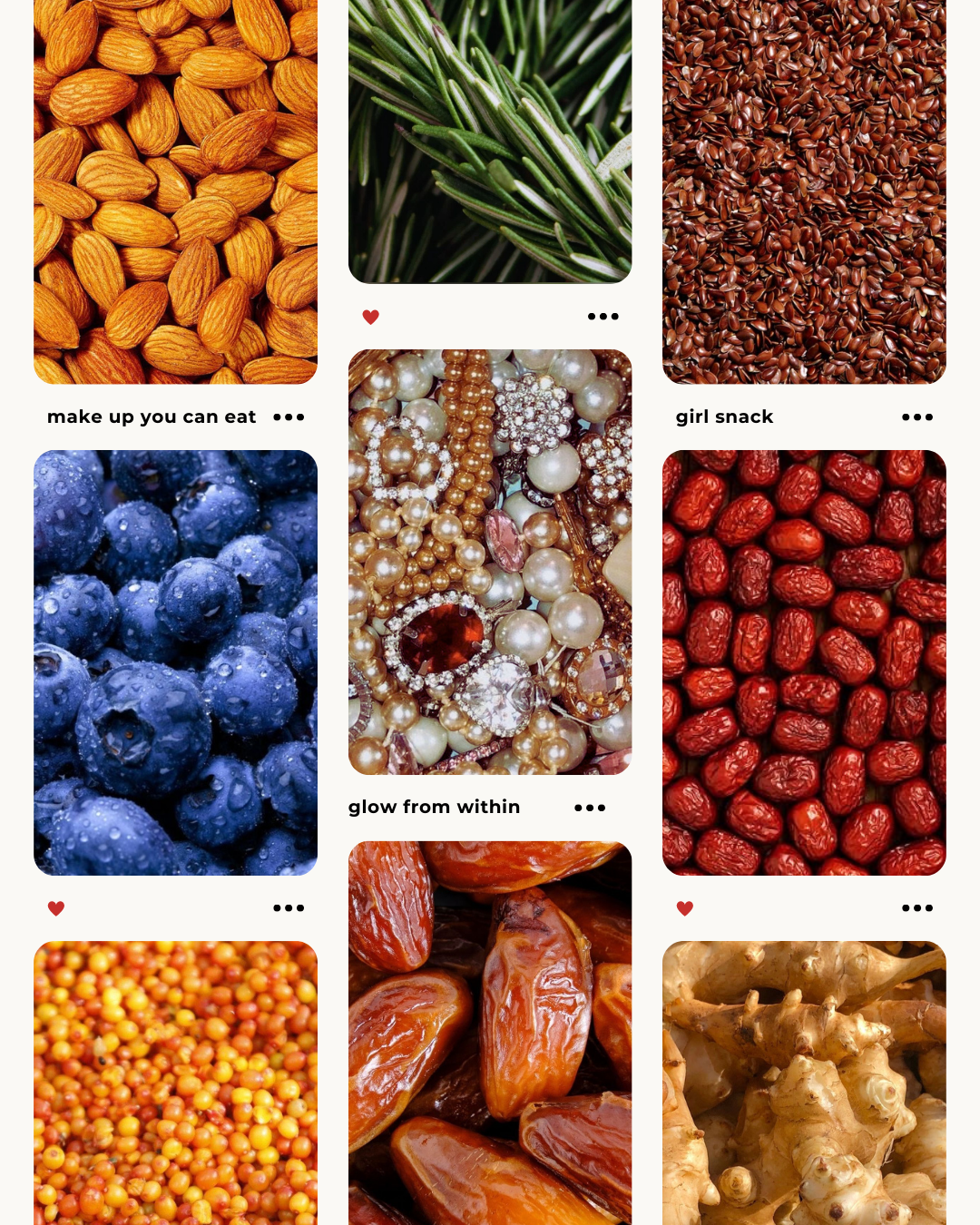
Task: Open the dried dates photo at bottom center
Action: tap(490, 1034)
